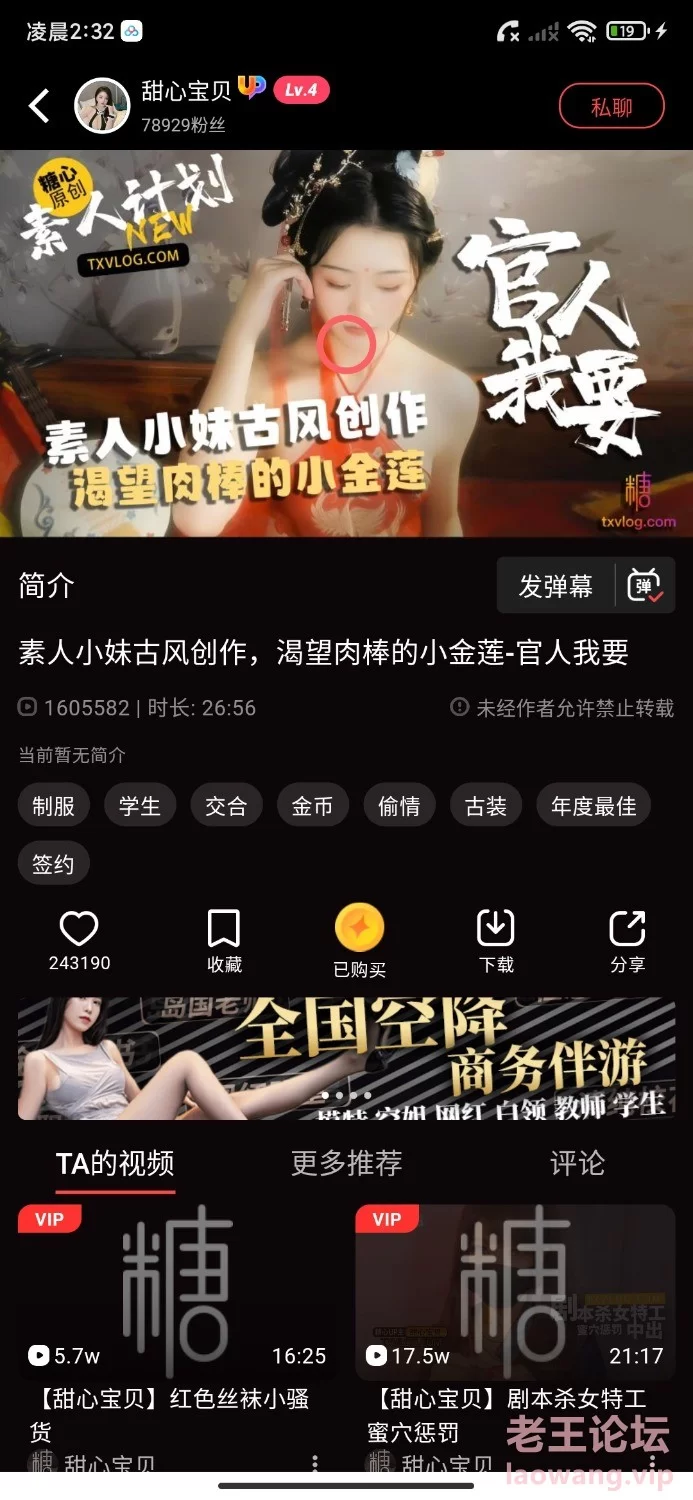Screen dimensions: 693x1500
Task: Switch to the 更多推荐 tab
Action: pyautogui.click(x=346, y=1163)
